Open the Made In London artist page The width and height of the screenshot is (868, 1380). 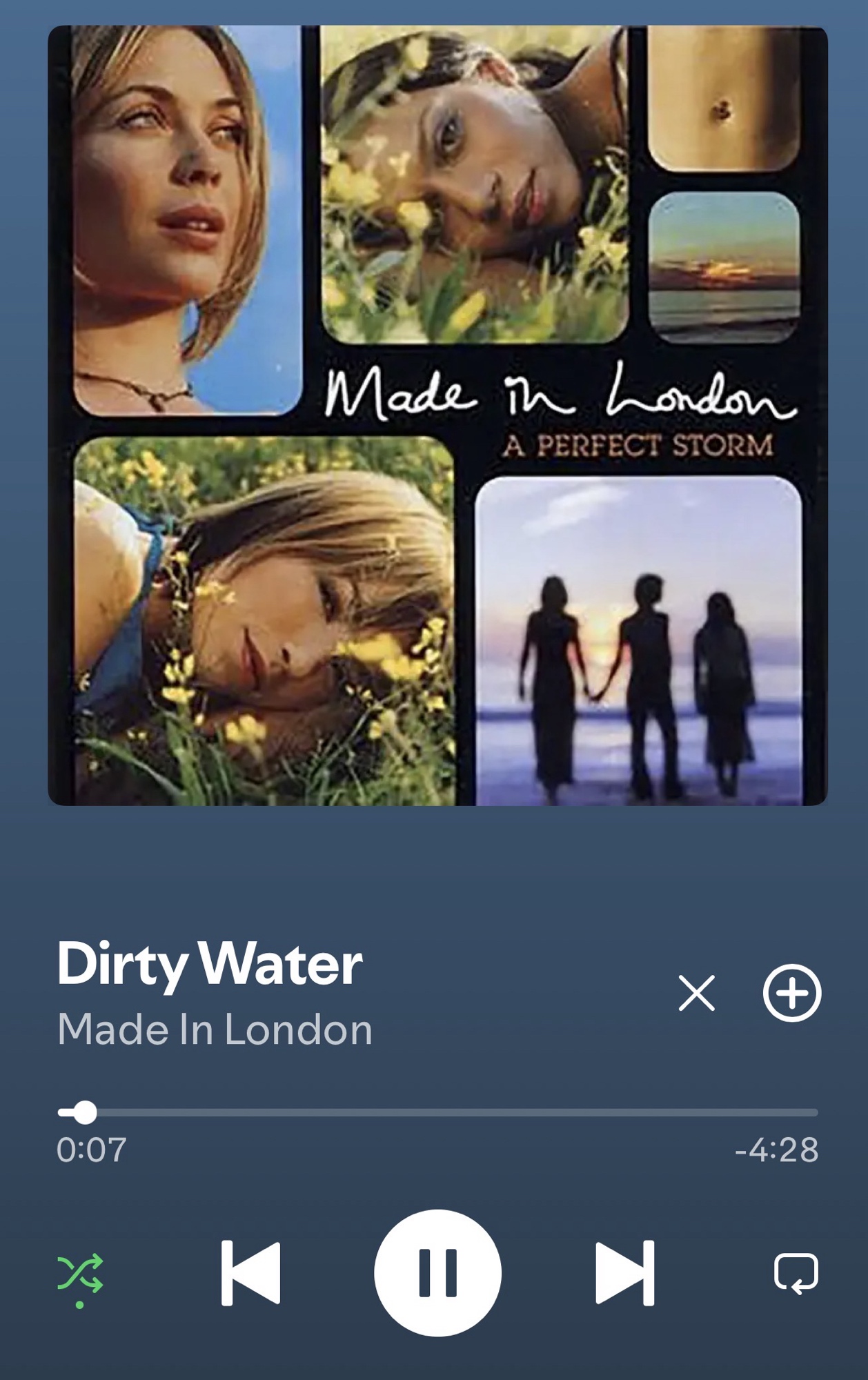click(x=215, y=1029)
